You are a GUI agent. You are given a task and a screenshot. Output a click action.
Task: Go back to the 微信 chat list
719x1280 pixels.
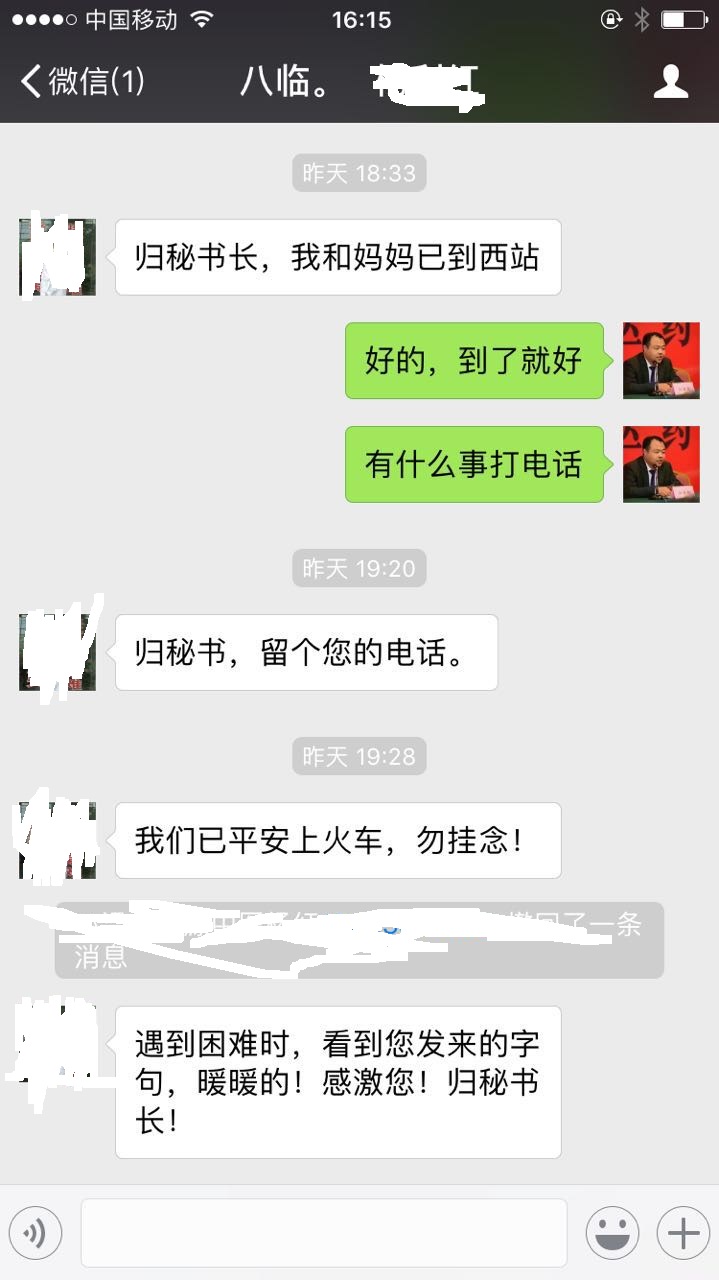pyautogui.click(x=83, y=81)
